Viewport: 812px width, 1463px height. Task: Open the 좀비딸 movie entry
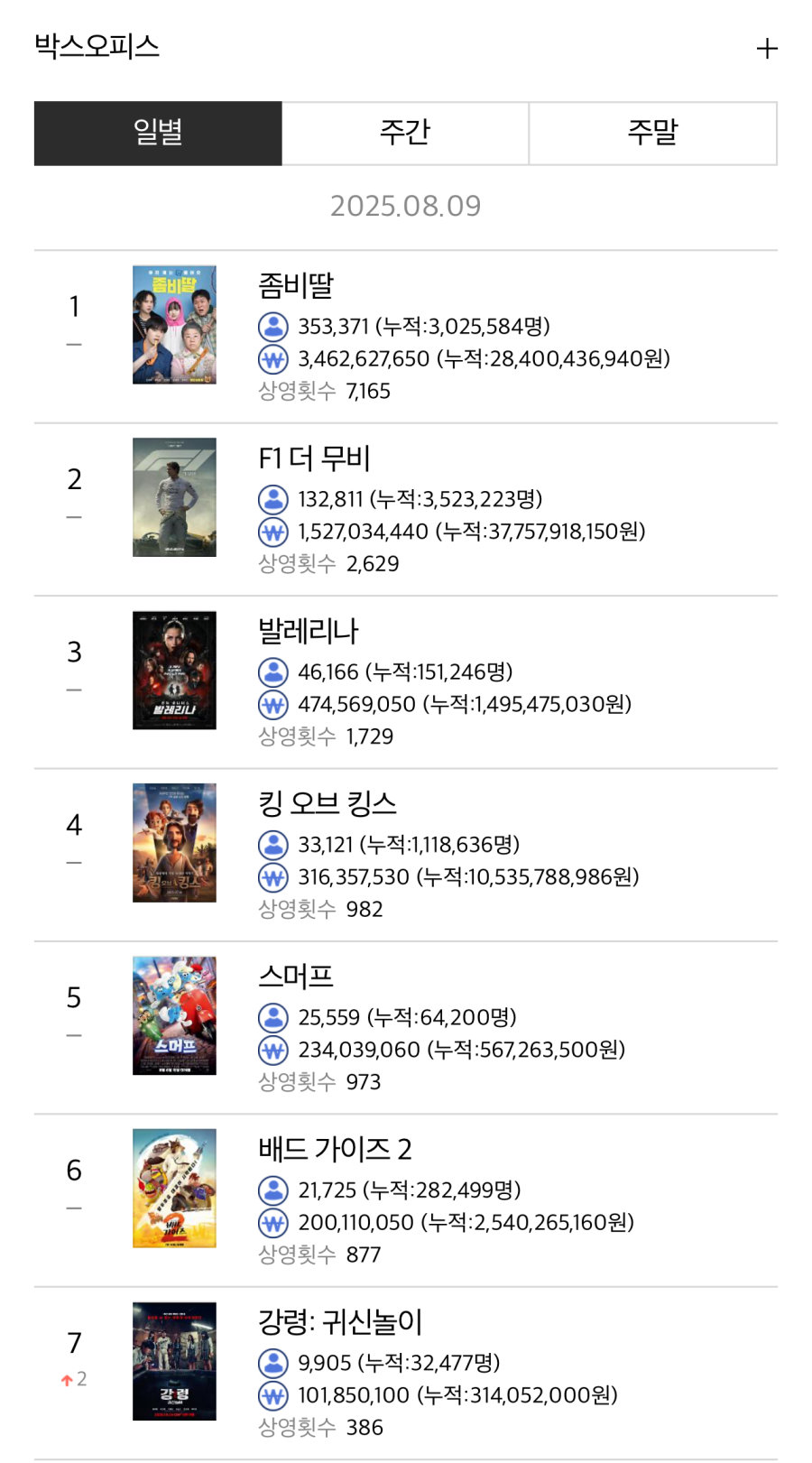coord(406,337)
